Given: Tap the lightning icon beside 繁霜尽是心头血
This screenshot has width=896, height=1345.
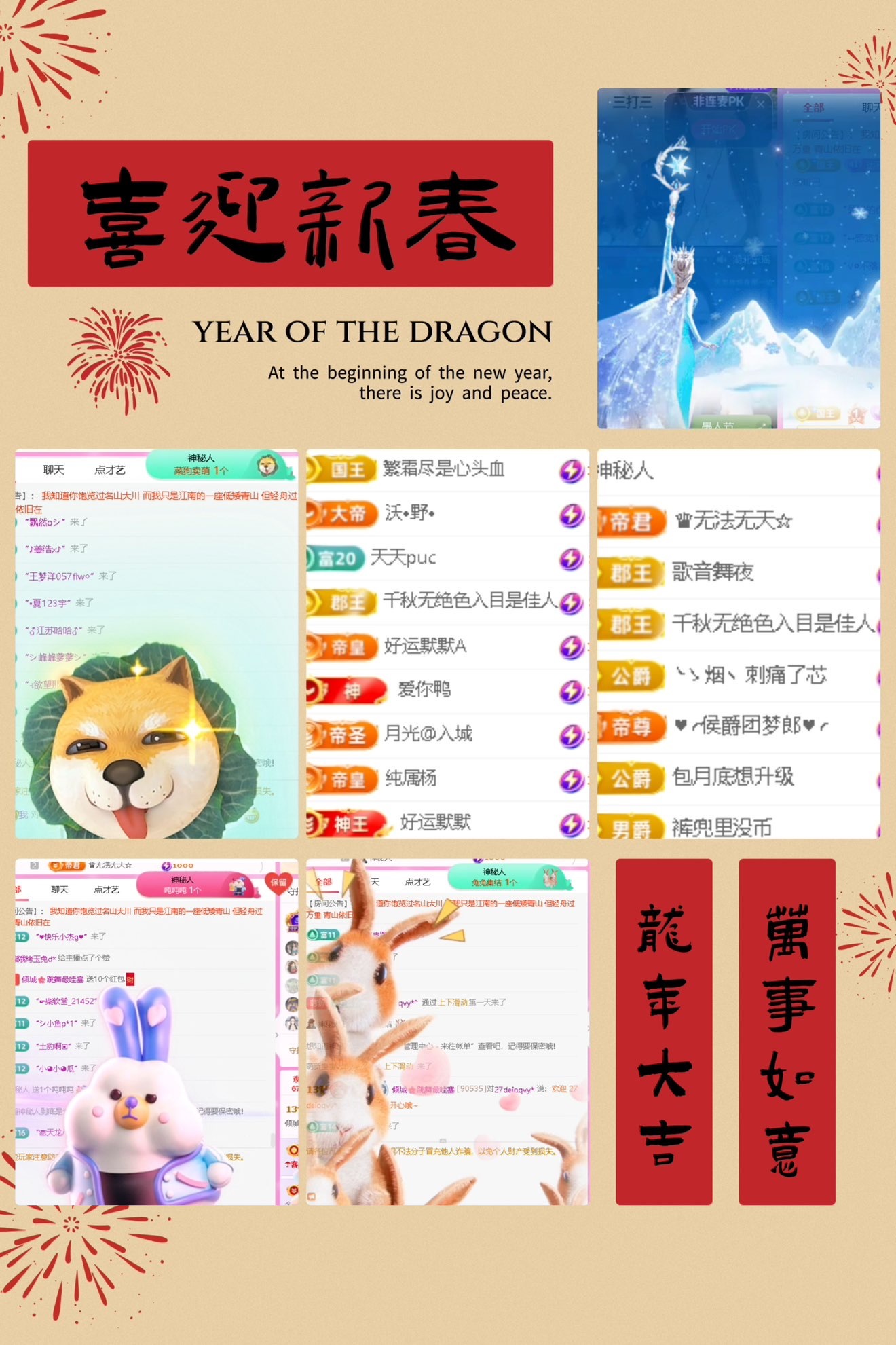Looking at the screenshot, I should tap(572, 469).
